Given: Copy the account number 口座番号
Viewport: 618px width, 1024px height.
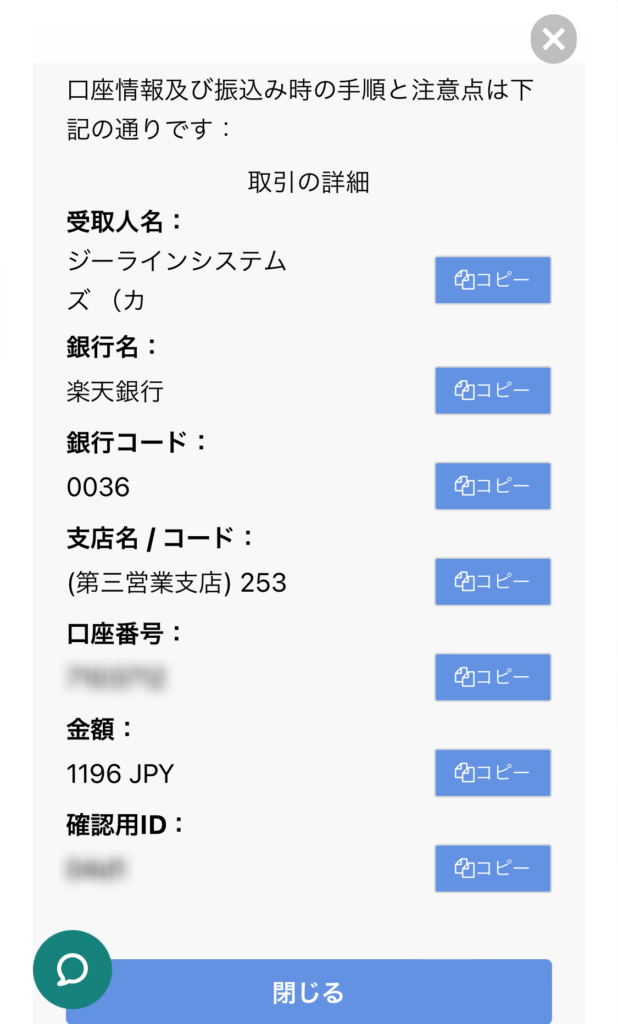Looking at the screenshot, I should 493,677.
